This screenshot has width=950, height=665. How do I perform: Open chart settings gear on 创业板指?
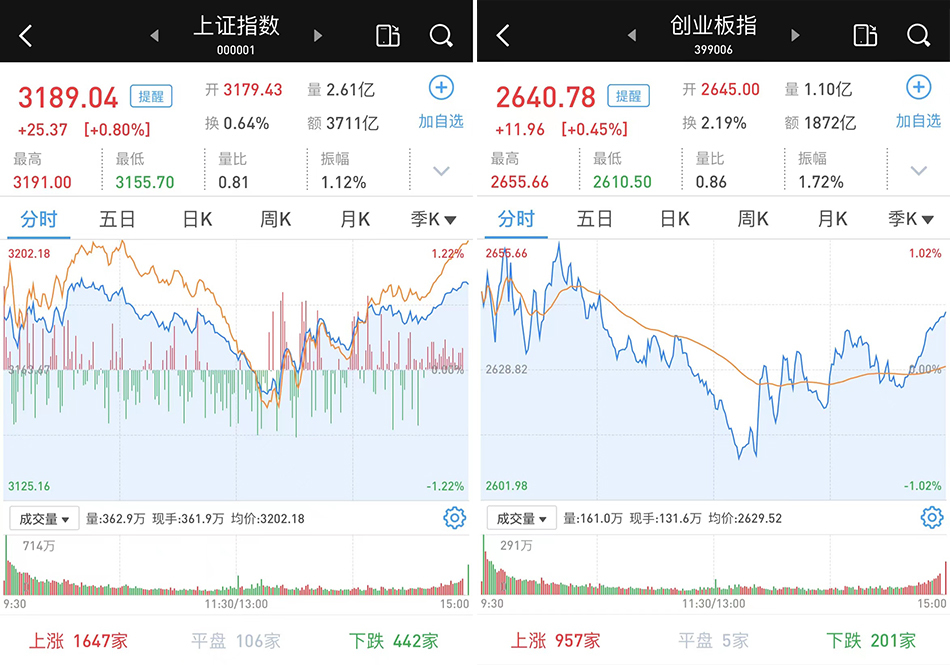click(x=931, y=518)
